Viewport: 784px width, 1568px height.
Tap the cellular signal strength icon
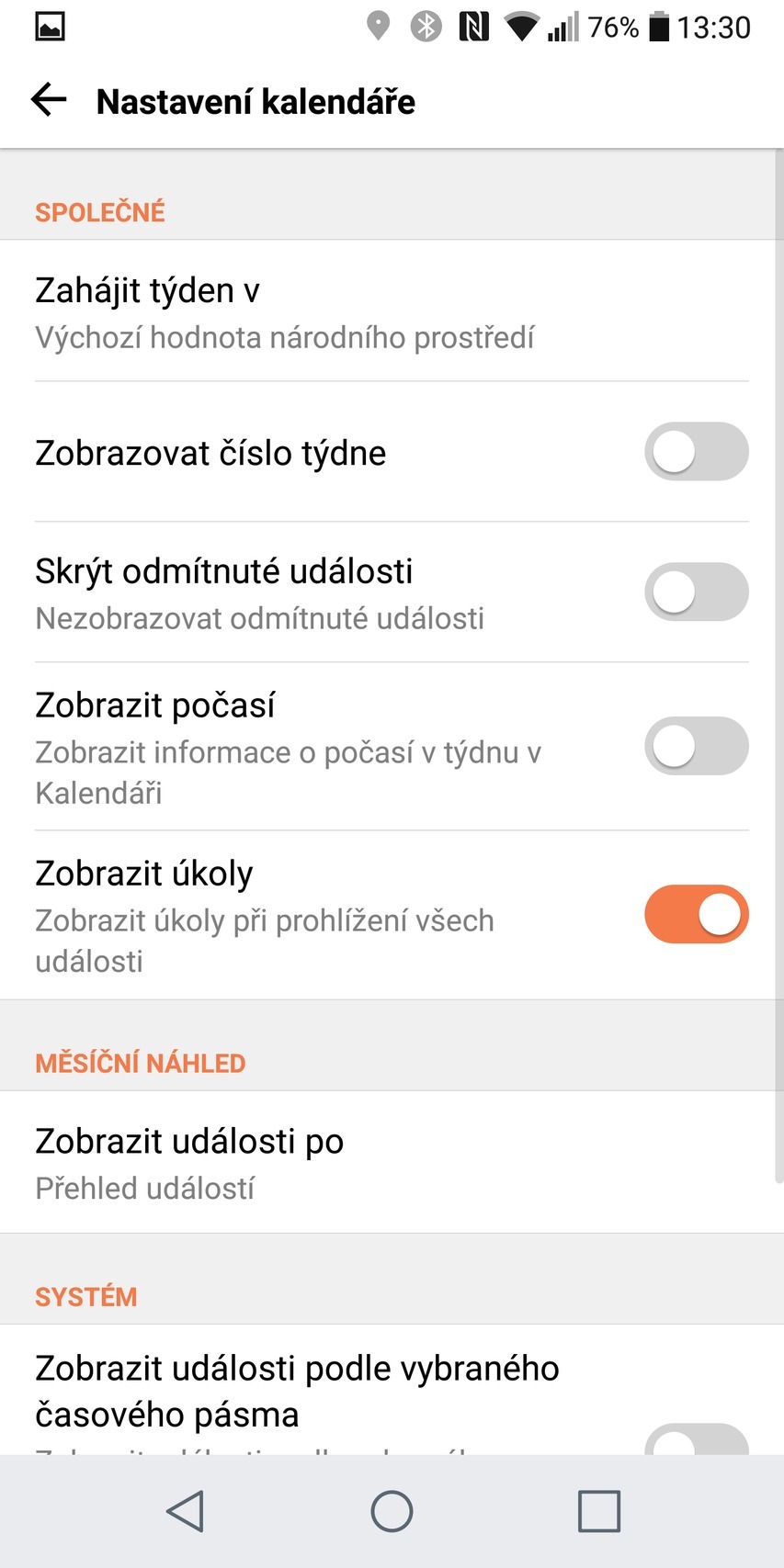[564, 27]
